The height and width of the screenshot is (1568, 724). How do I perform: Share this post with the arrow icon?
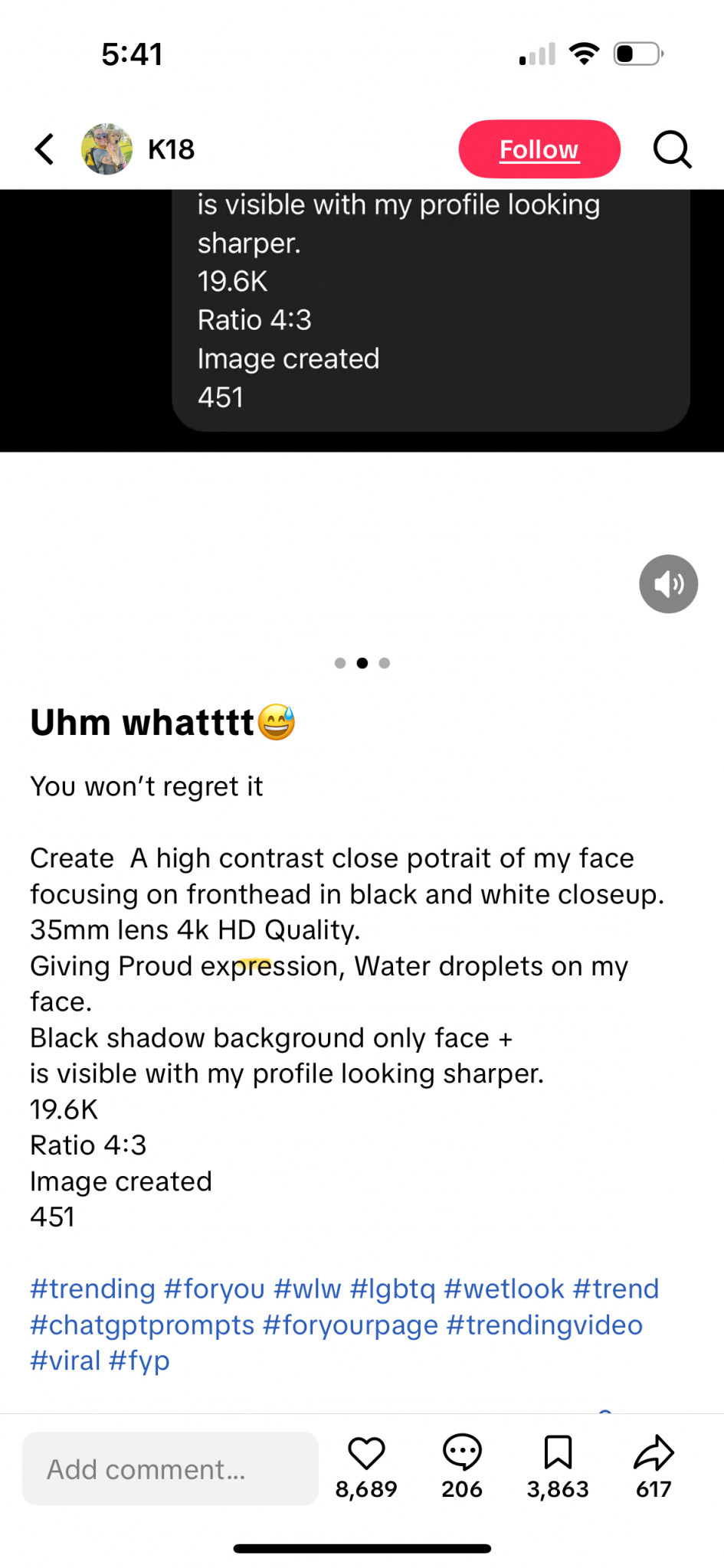[x=654, y=1452]
